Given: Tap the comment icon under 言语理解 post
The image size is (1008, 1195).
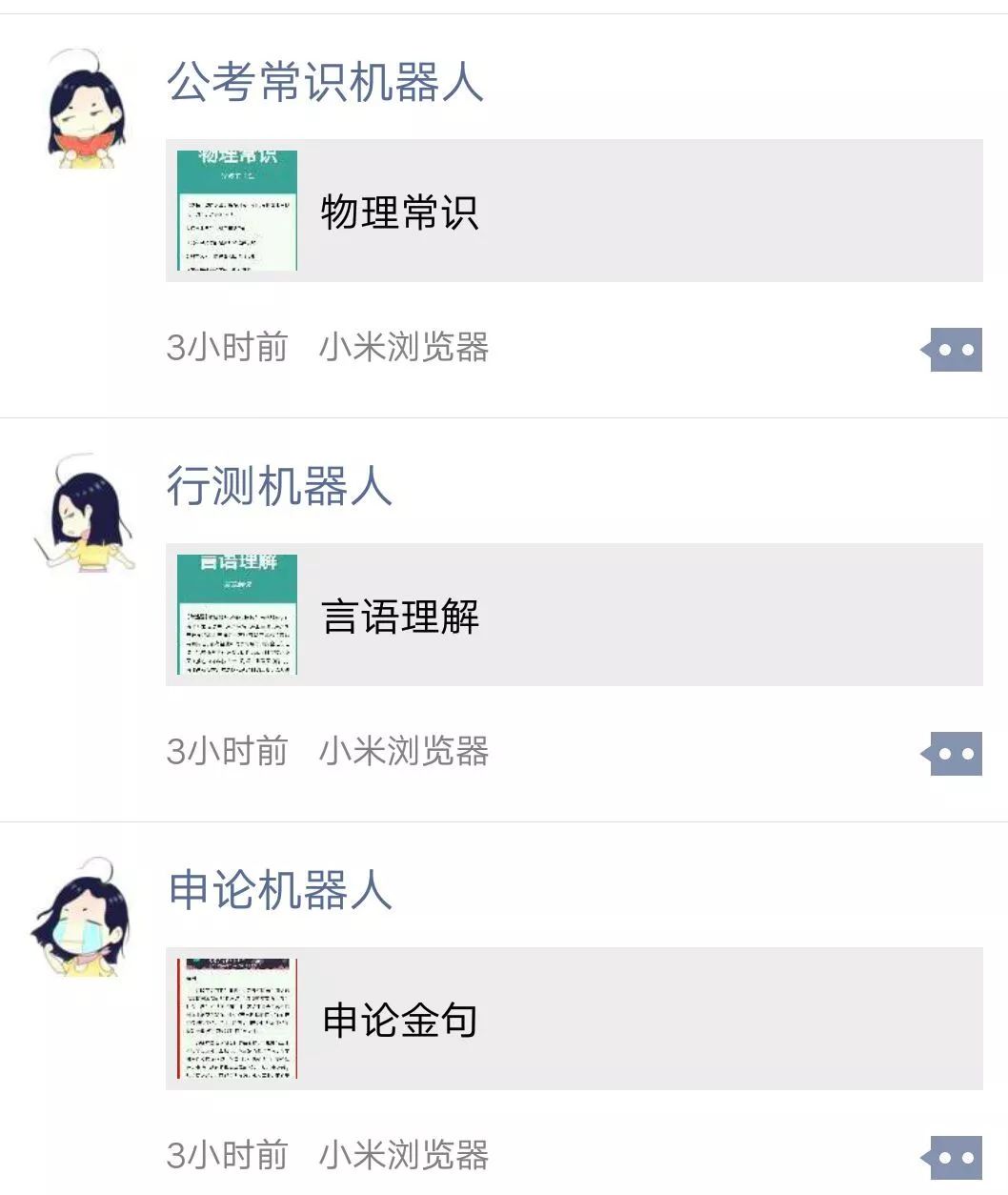Looking at the screenshot, I should (953, 754).
